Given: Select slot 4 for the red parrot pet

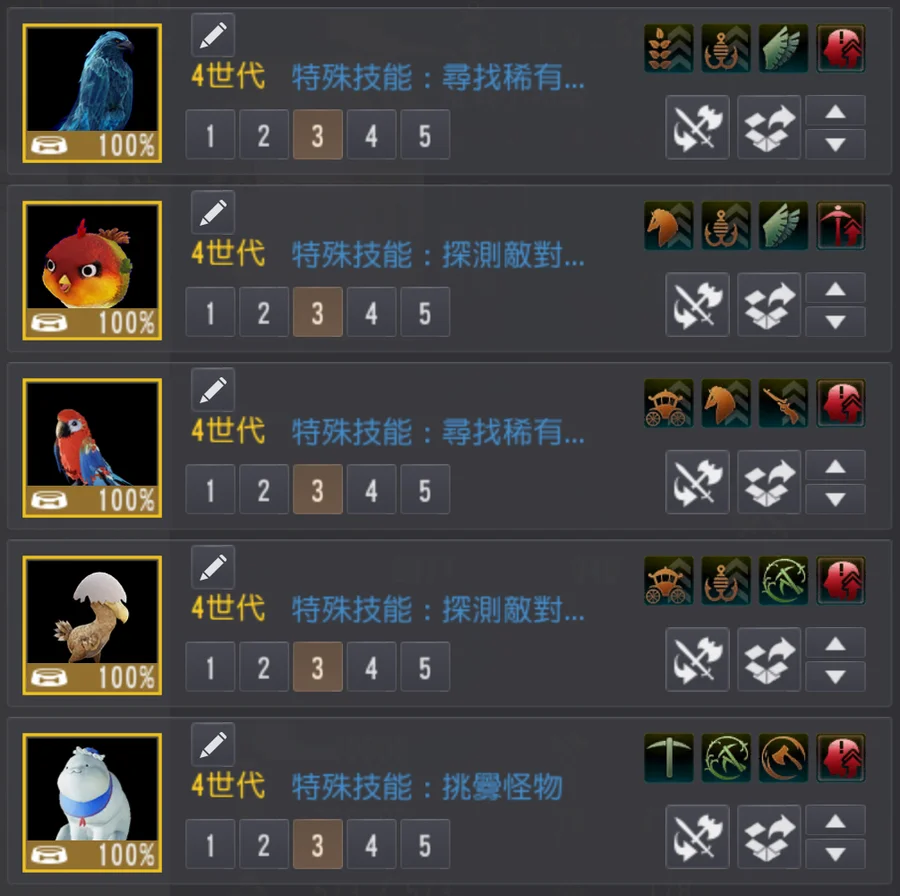Looking at the screenshot, I should [x=371, y=490].
